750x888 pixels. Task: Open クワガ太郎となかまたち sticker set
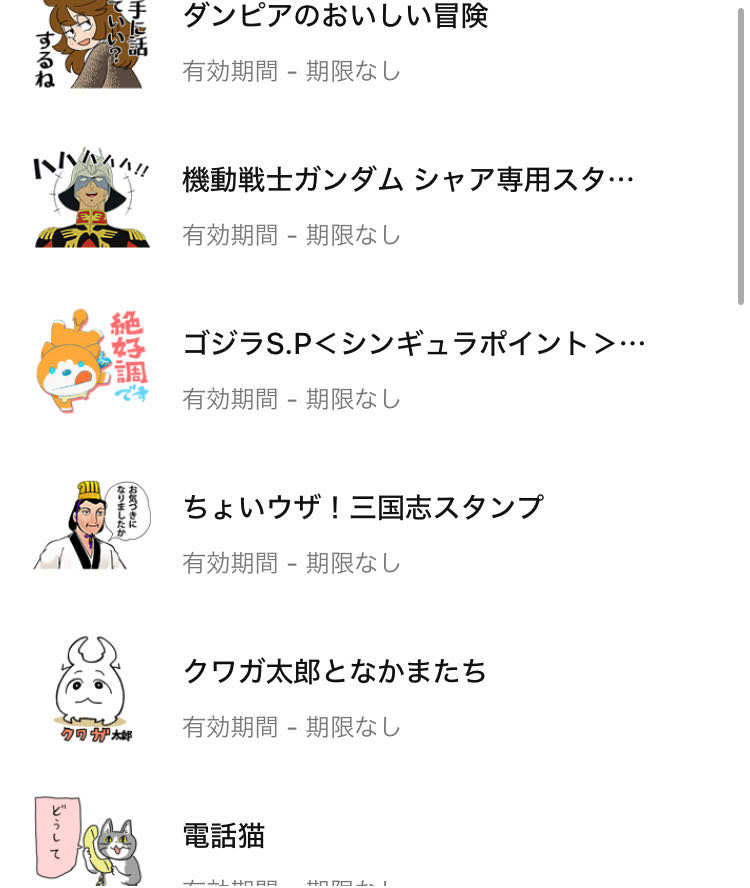click(x=334, y=671)
